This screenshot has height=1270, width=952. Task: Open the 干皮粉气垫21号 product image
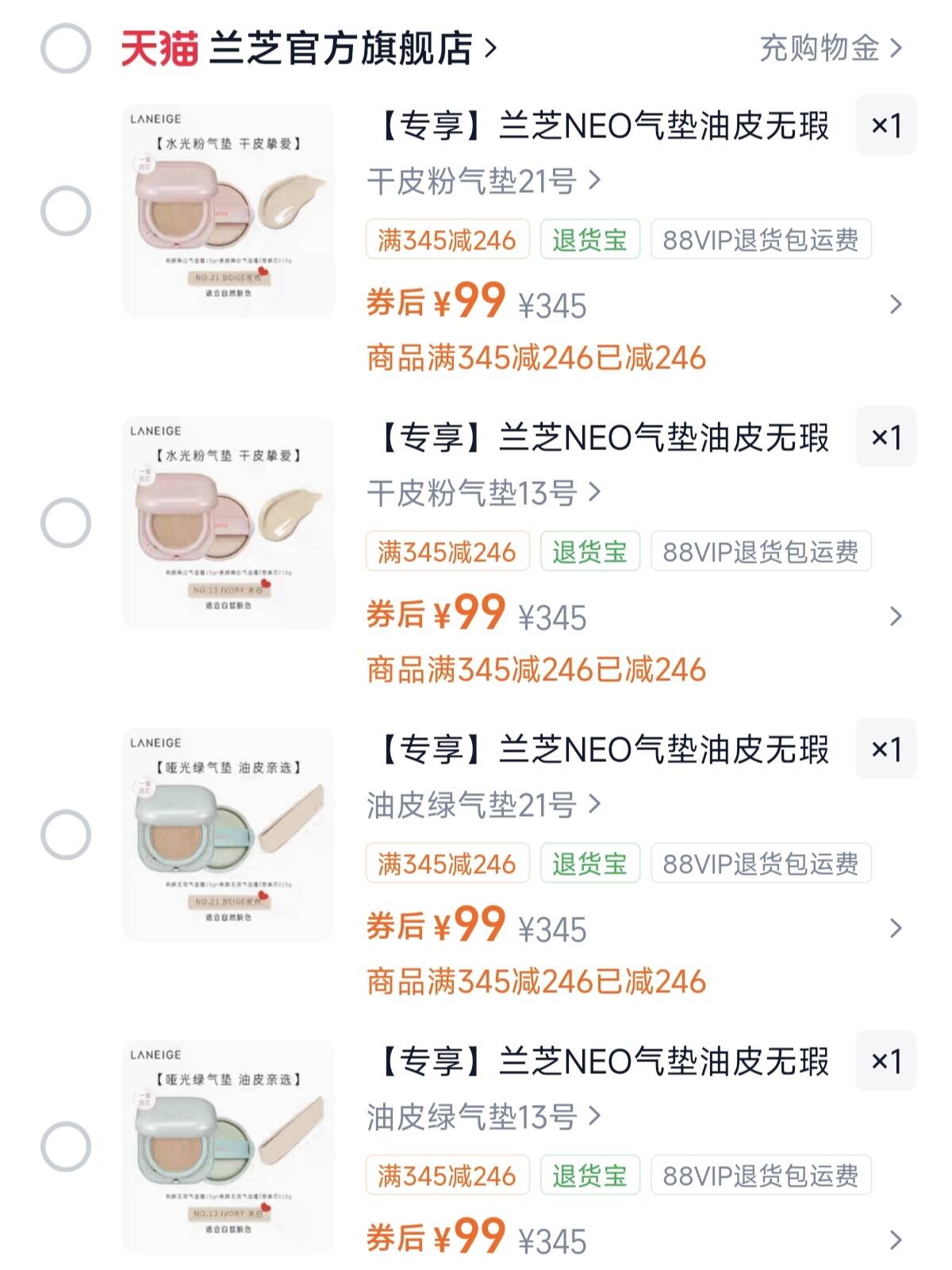click(x=228, y=211)
